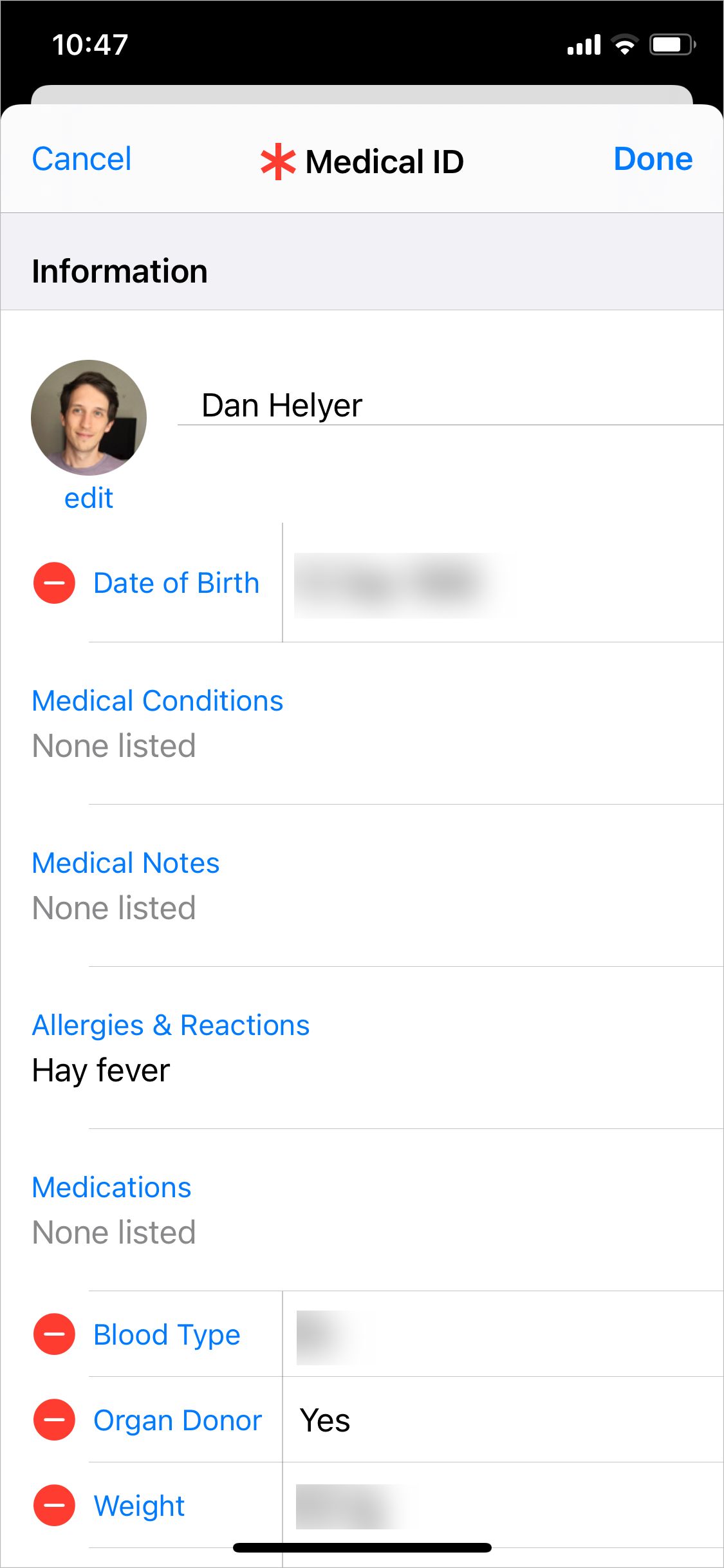Select the Information section header
Image resolution: width=724 pixels, height=1568 pixels.
(119, 270)
